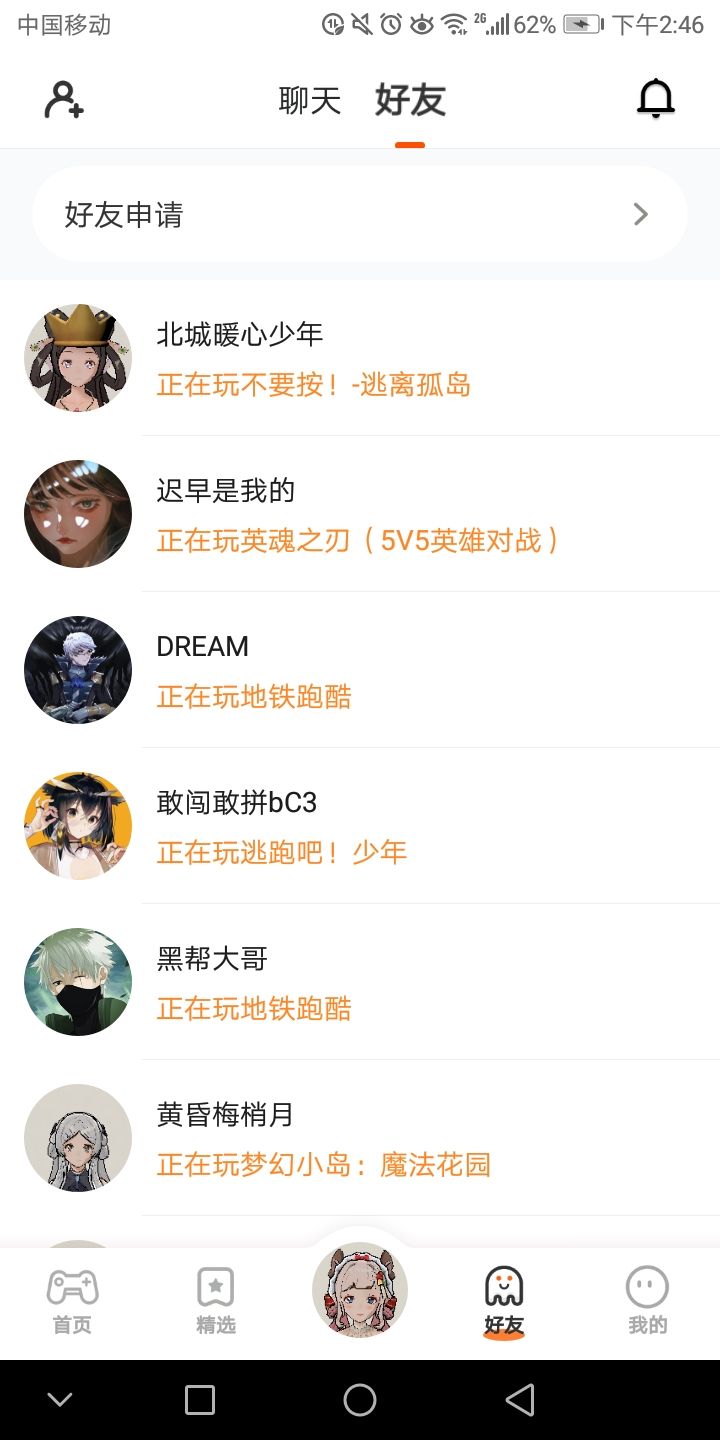Switch to the 精选 tab

[x=216, y=1301]
